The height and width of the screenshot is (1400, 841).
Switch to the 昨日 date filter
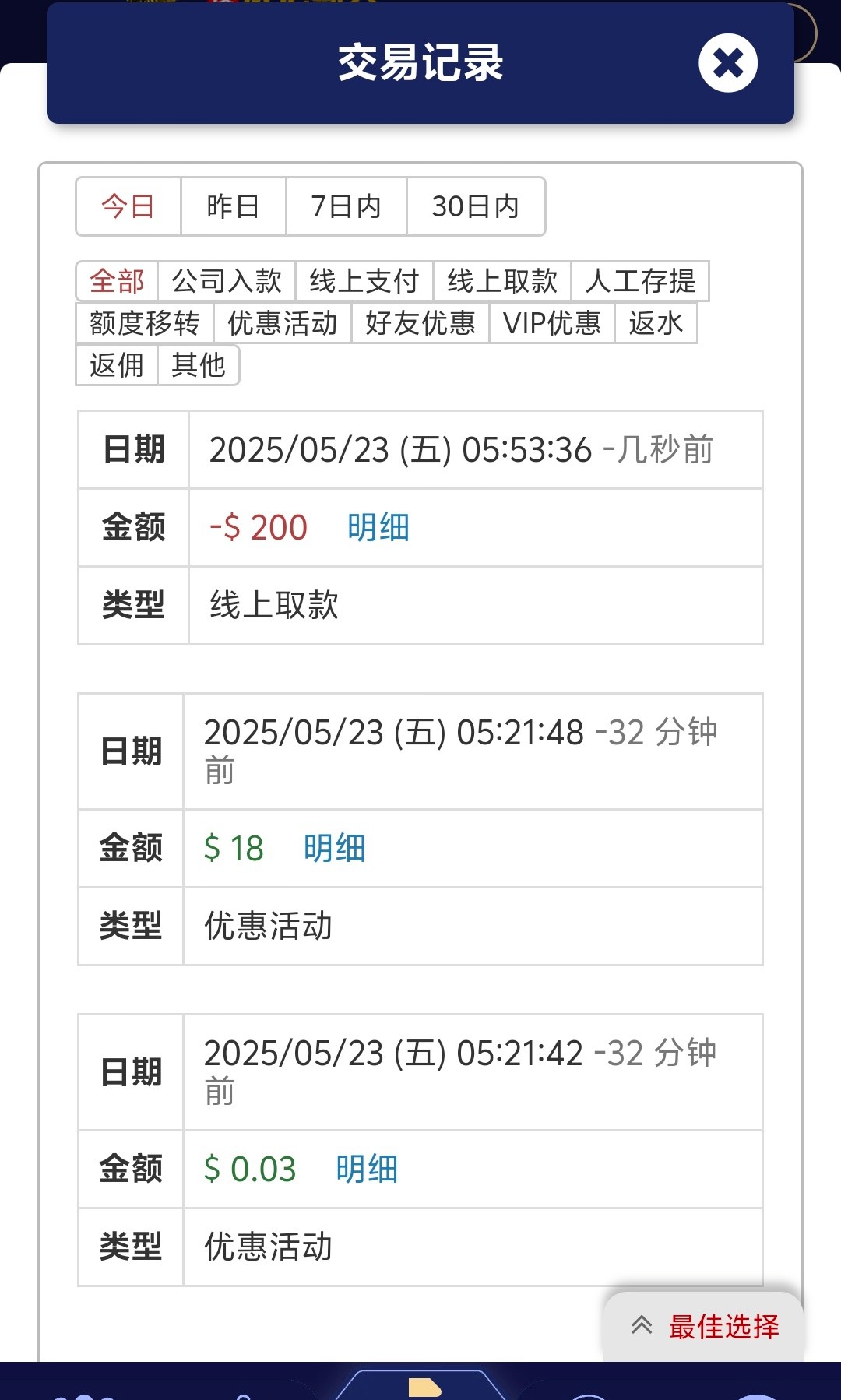tap(233, 206)
